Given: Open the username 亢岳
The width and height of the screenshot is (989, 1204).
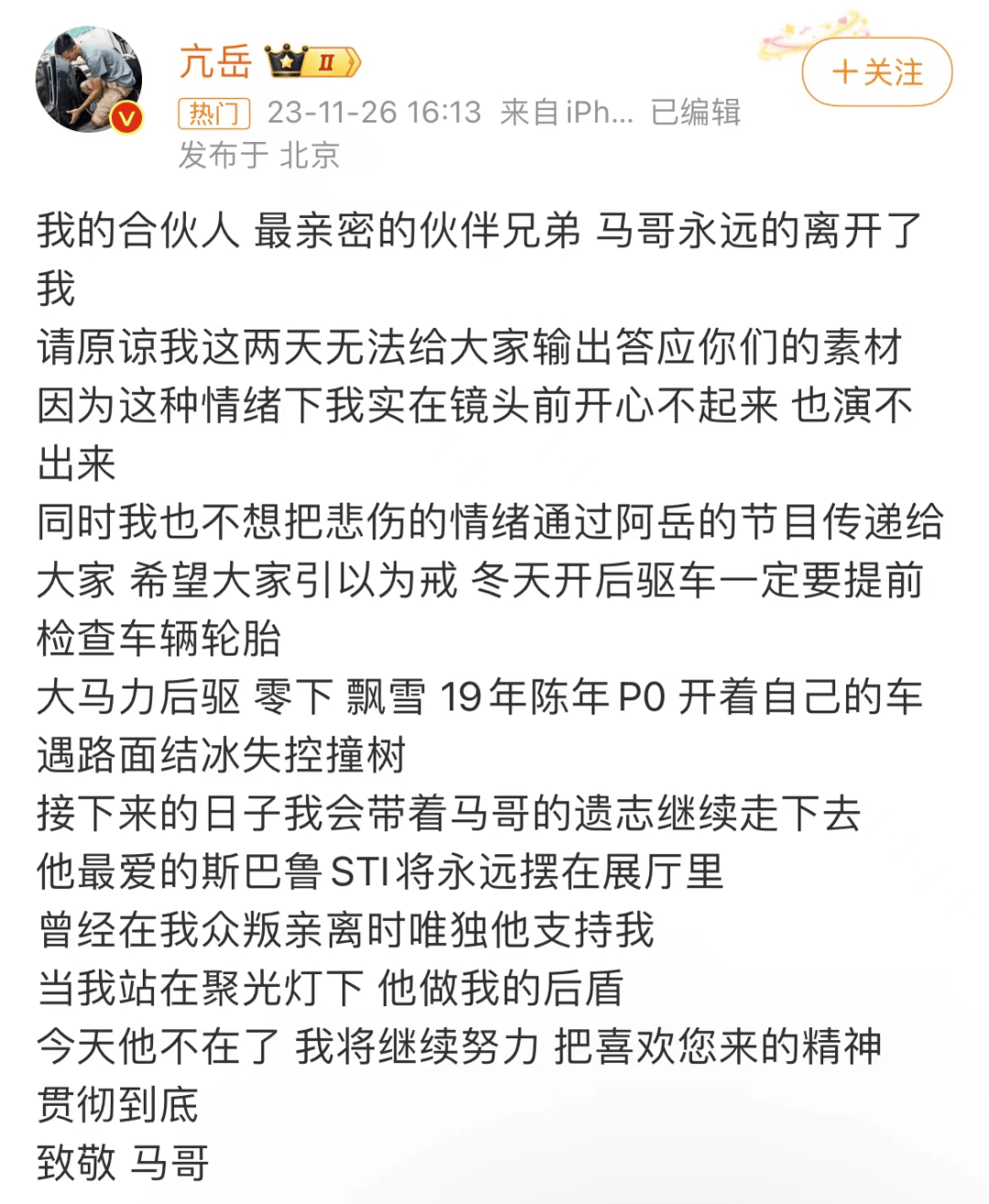Looking at the screenshot, I should click(216, 61).
